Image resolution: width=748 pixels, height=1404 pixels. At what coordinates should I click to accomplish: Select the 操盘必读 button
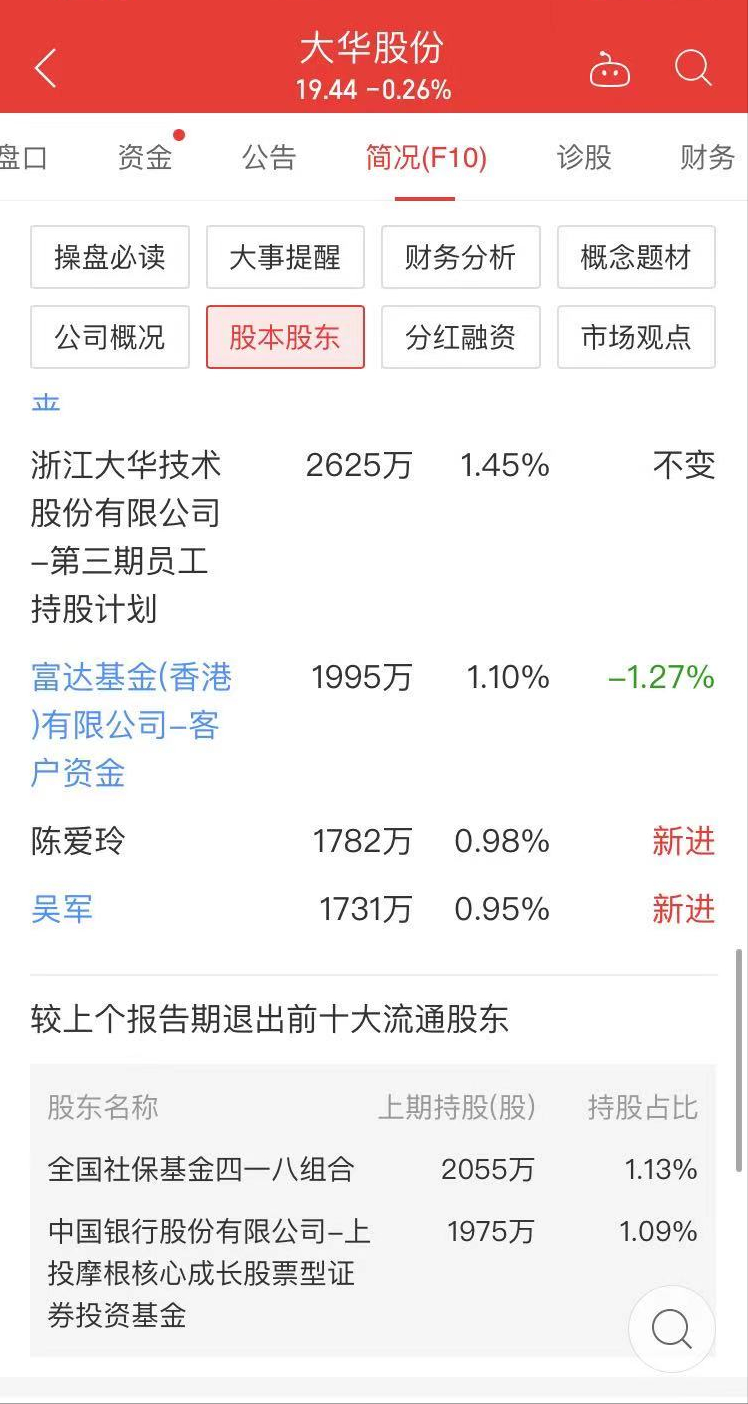tap(110, 257)
